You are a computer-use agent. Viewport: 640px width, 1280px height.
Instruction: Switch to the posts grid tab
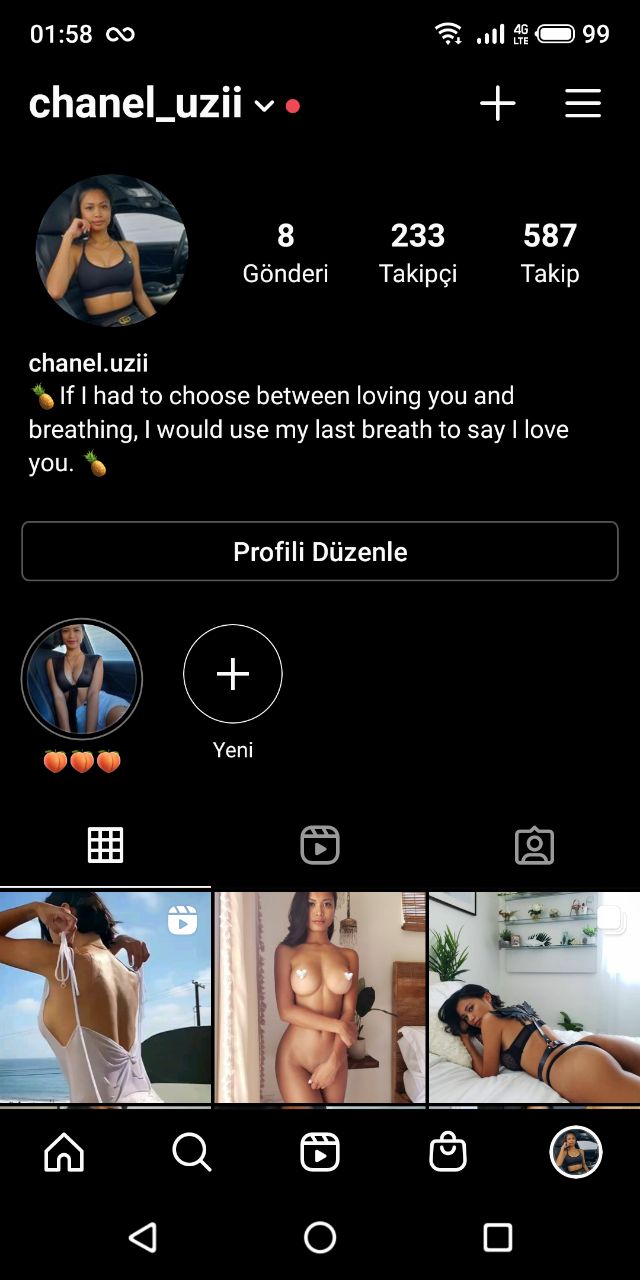click(x=105, y=846)
